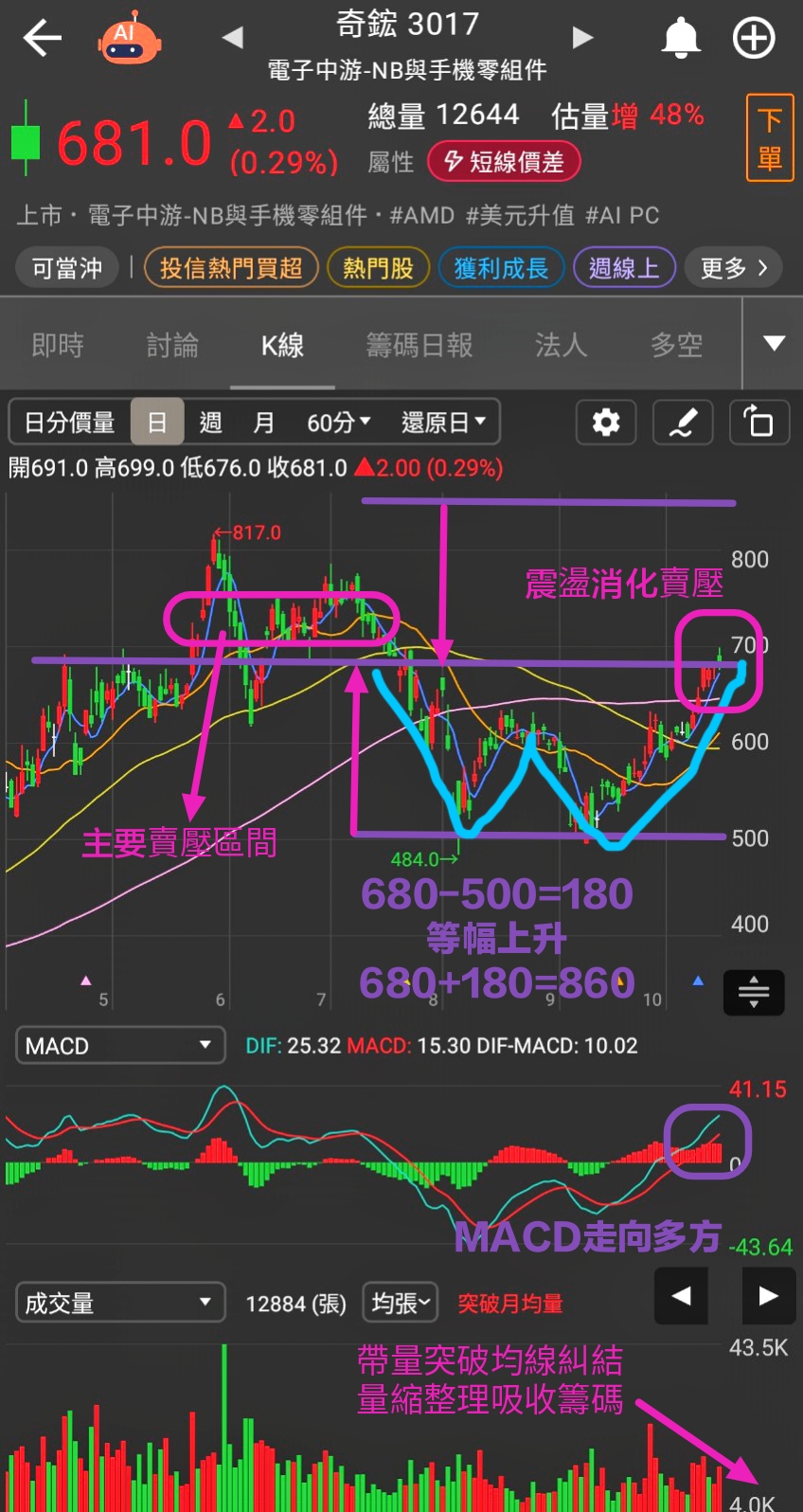Open the 更多 tags option

click(x=734, y=268)
